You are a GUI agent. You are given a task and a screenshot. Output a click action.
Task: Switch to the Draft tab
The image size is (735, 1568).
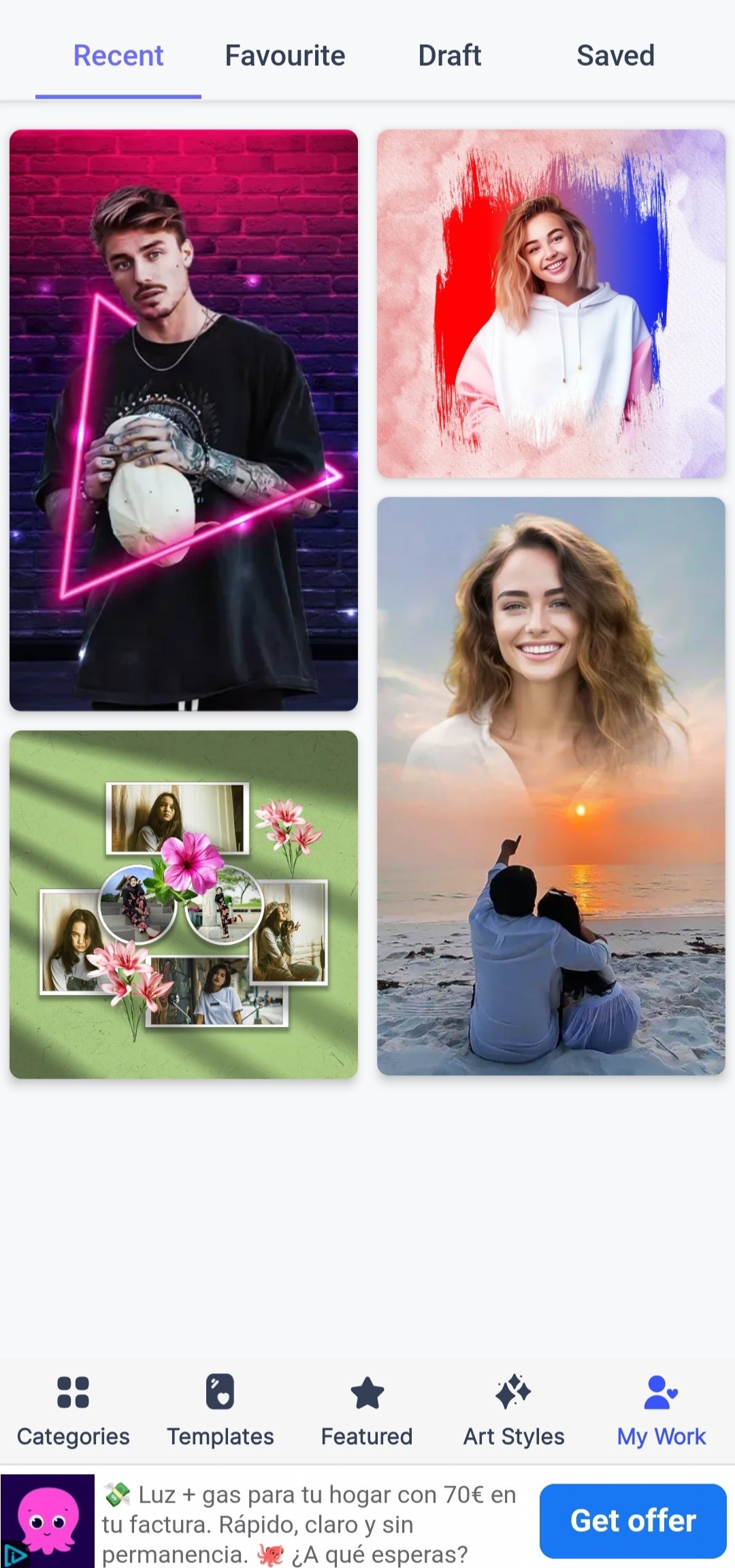(449, 56)
